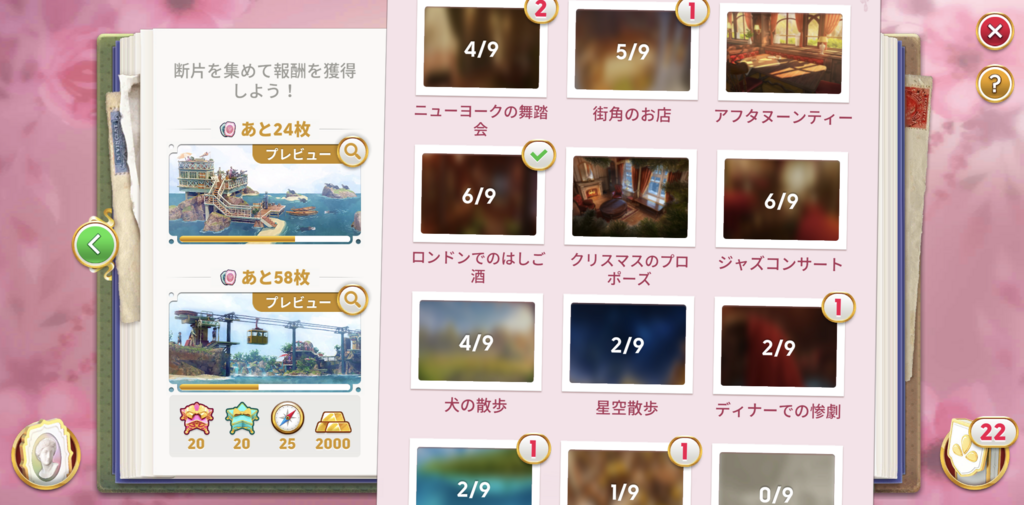Open the portrait cameo button
This screenshot has height=505, width=1024.
click(x=46, y=455)
